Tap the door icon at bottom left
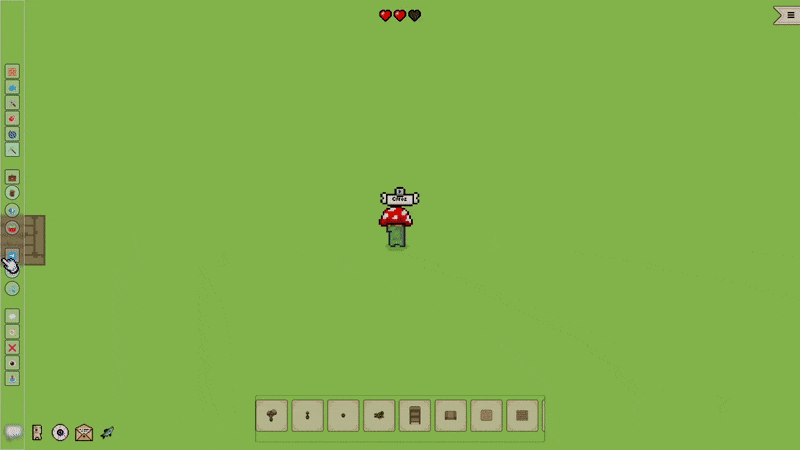This screenshot has height=450, width=800. [x=37, y=432]
